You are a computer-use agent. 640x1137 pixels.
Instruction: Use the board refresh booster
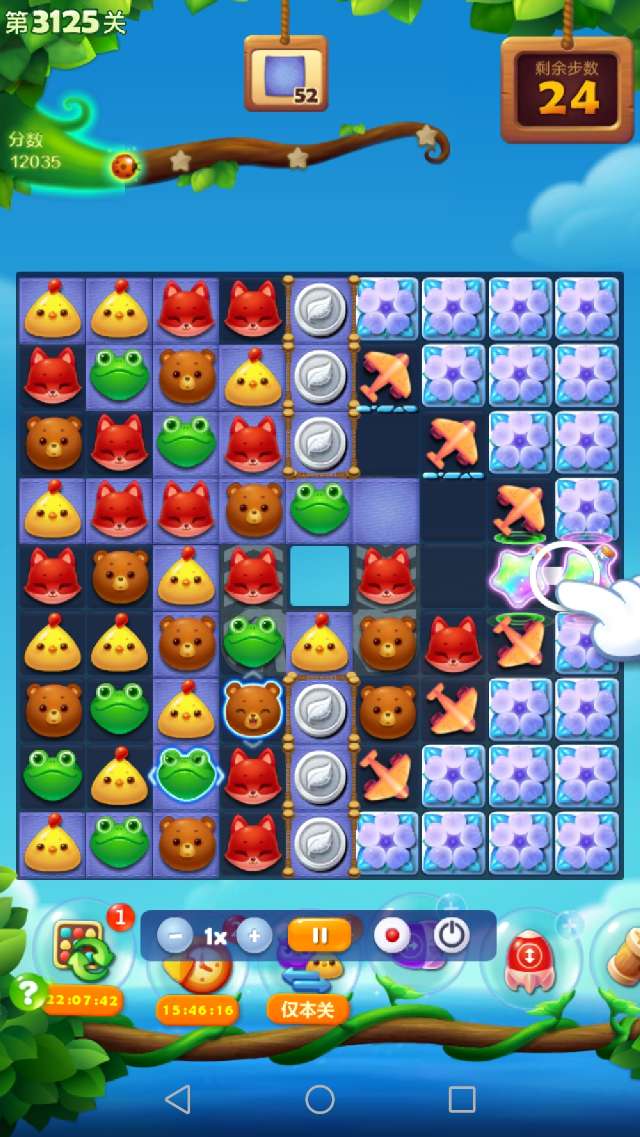(x=80, y=950)
